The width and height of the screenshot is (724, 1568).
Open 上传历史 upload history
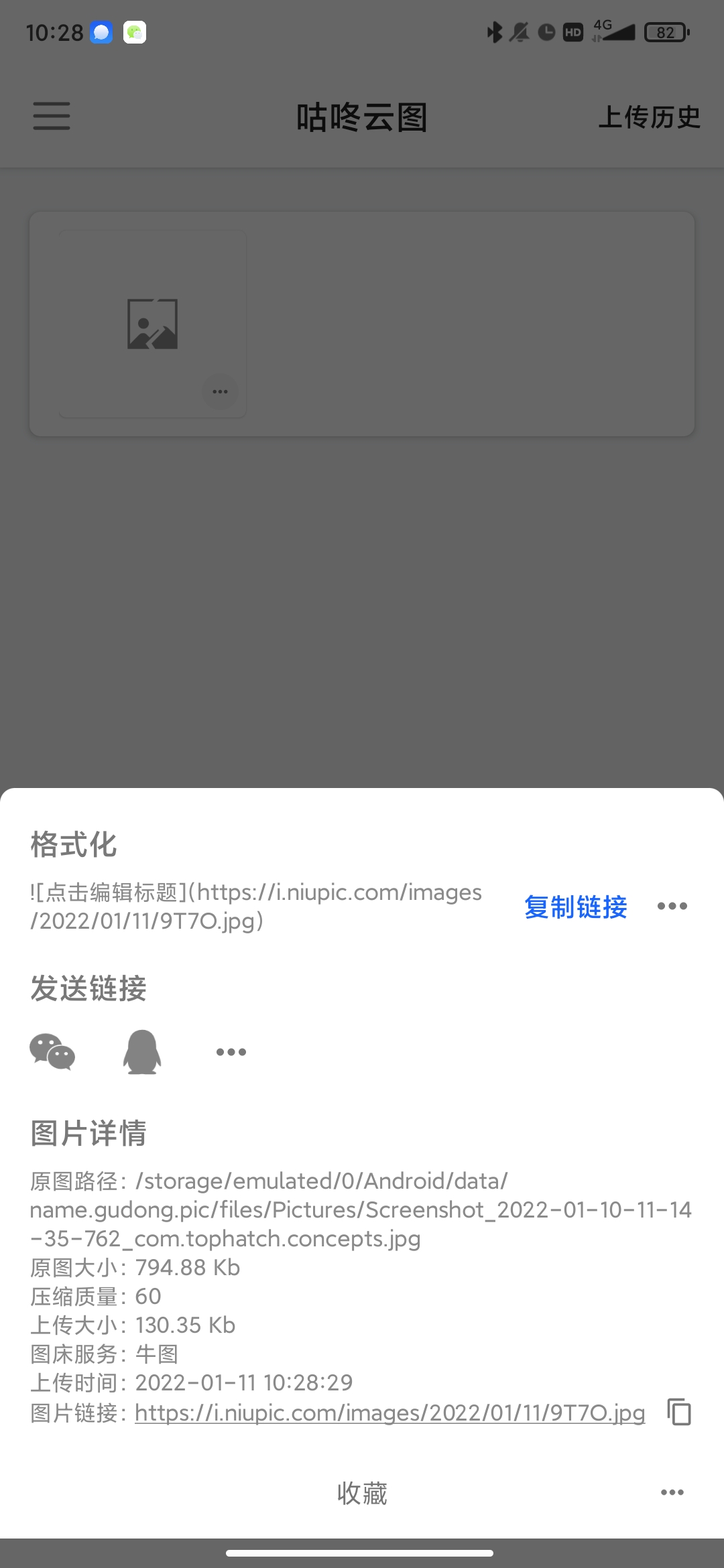648,117
